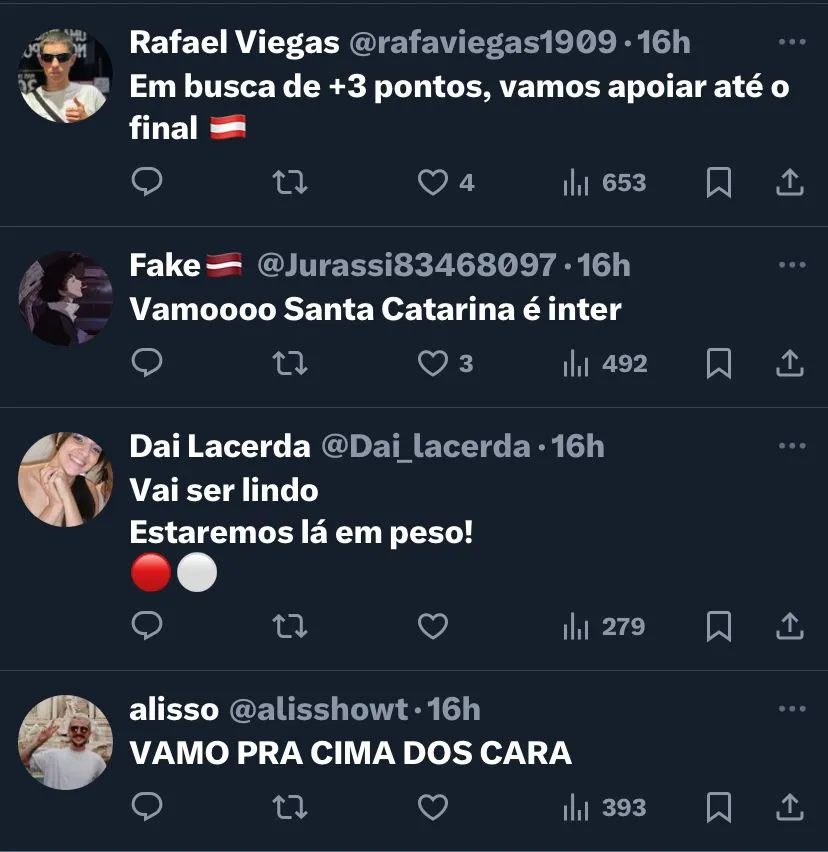Like the "Vamoooo Santa Catarina é inter" tweet
Viewport: 828px width, 852px height.
432,364
